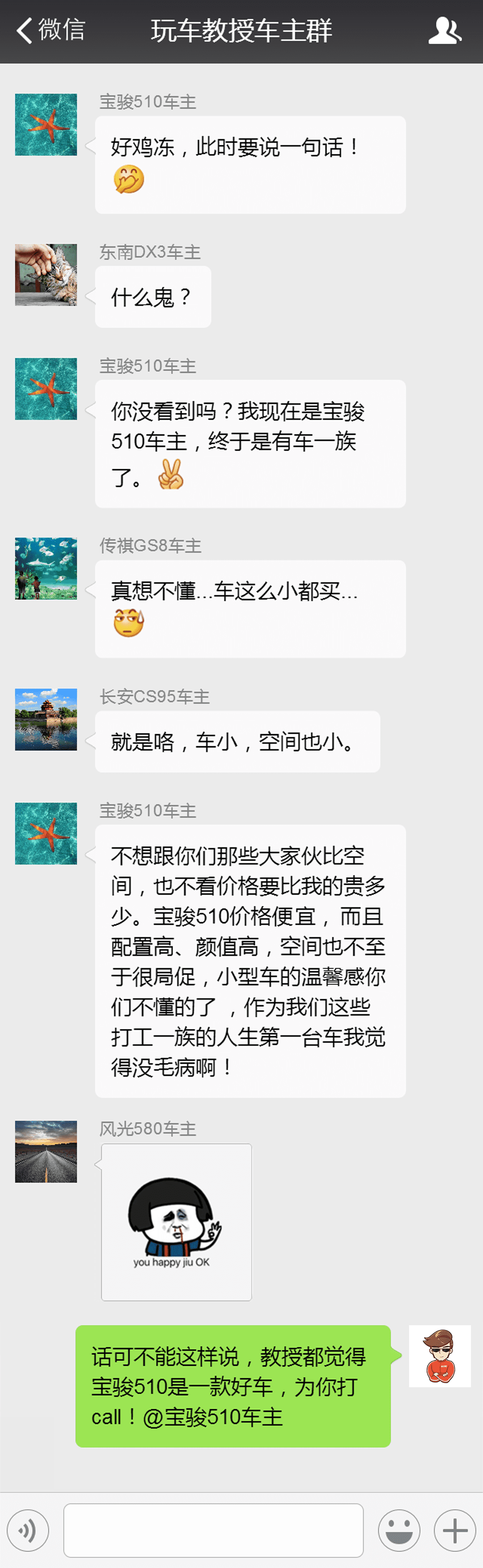View the "you happy jiu OK" sticker

[176, 1222]
